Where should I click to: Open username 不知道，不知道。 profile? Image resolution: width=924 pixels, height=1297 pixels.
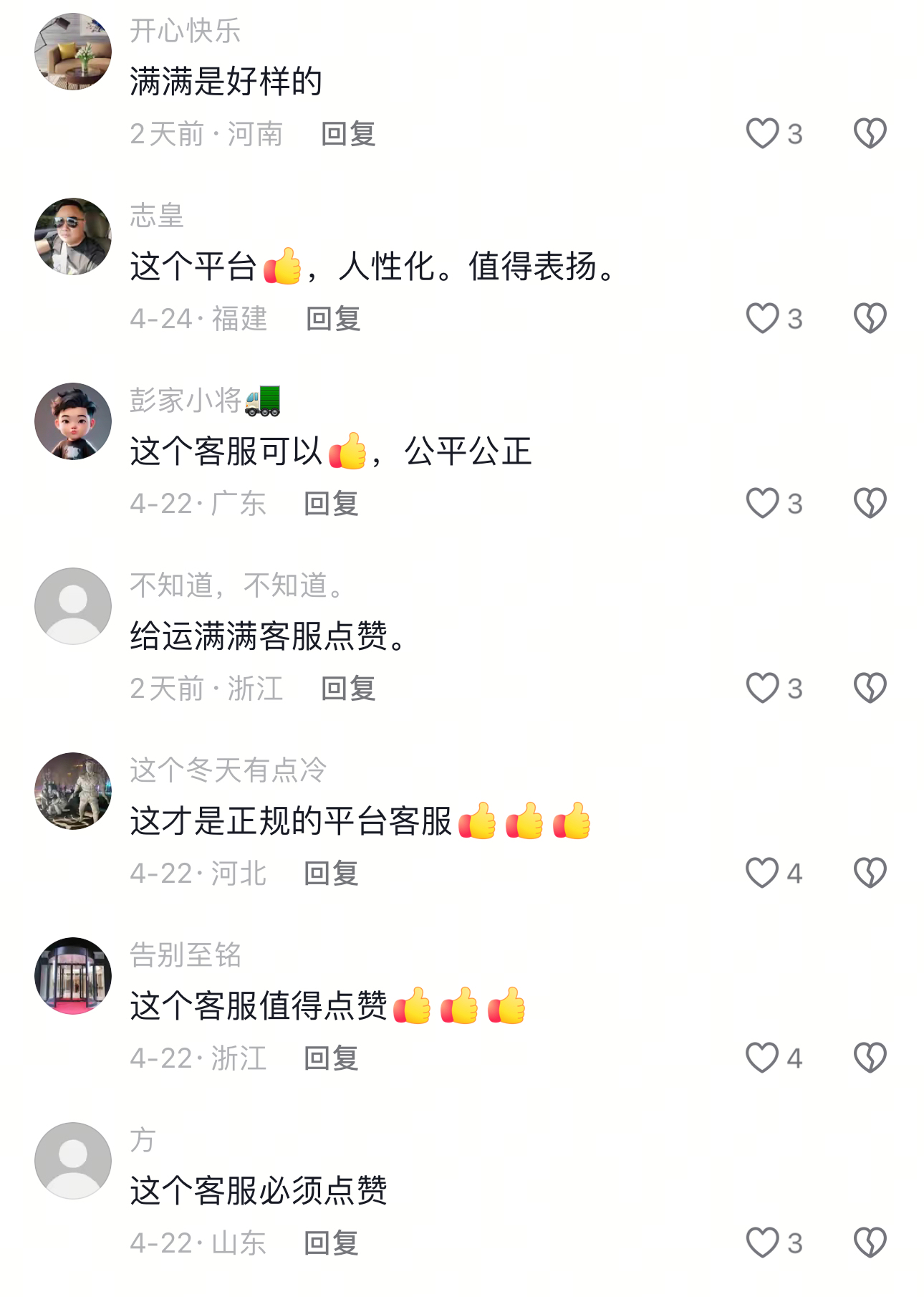click(x=237, y=585)
